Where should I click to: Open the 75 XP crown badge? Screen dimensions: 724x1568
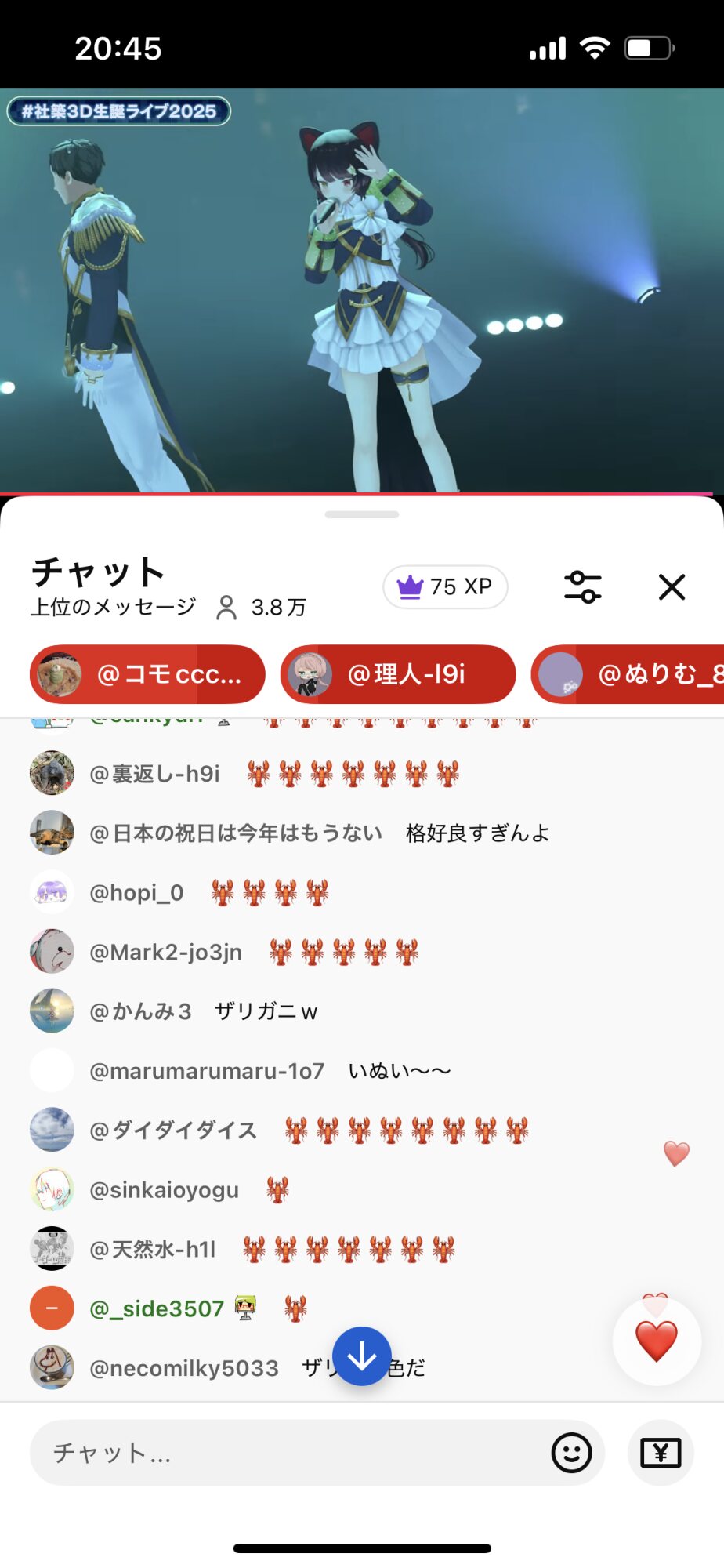point(445,586)
